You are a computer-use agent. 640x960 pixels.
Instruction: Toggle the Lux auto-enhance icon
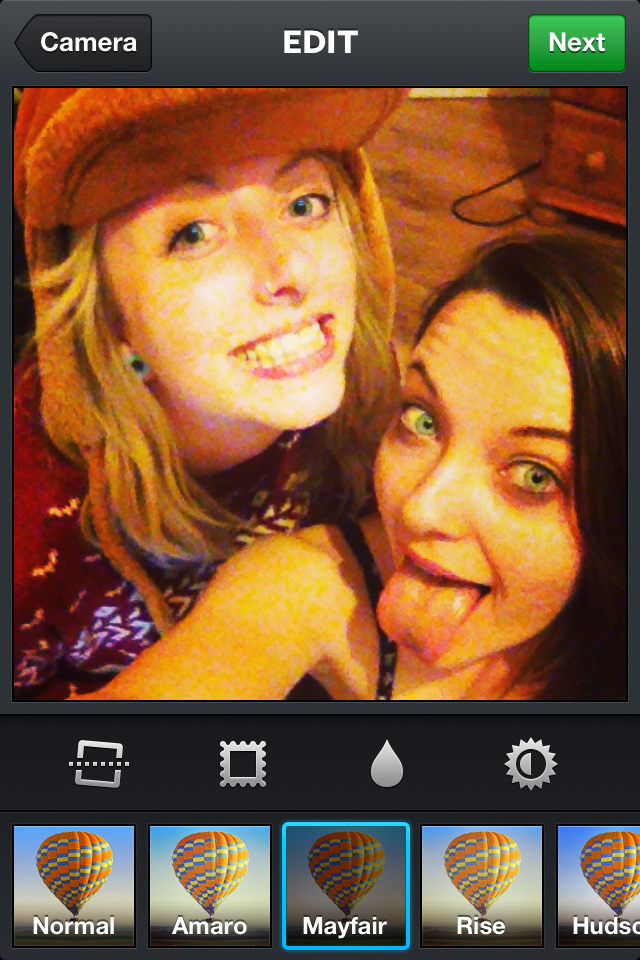pyautogui.click(x=529, y=765)
